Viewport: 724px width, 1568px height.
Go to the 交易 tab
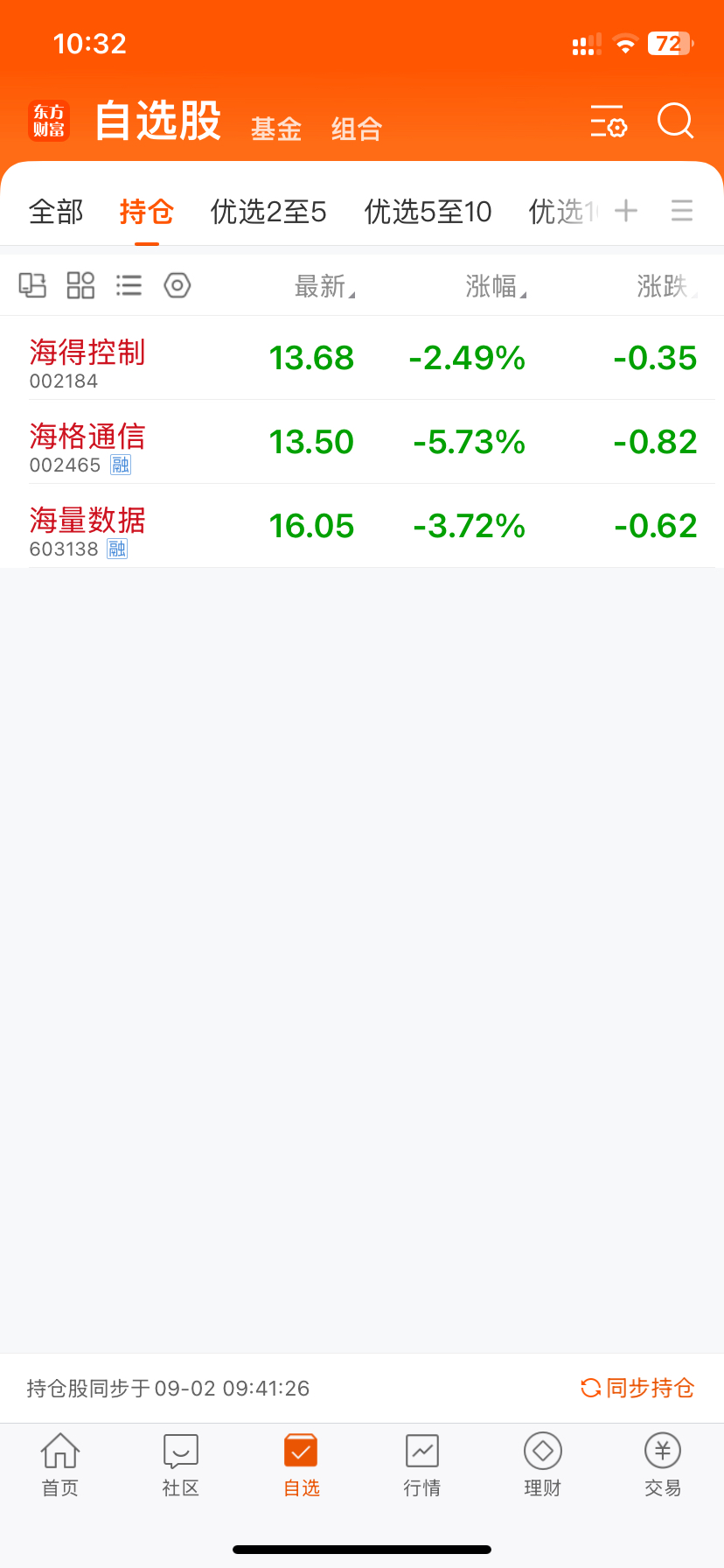(x=663, y=1465)
